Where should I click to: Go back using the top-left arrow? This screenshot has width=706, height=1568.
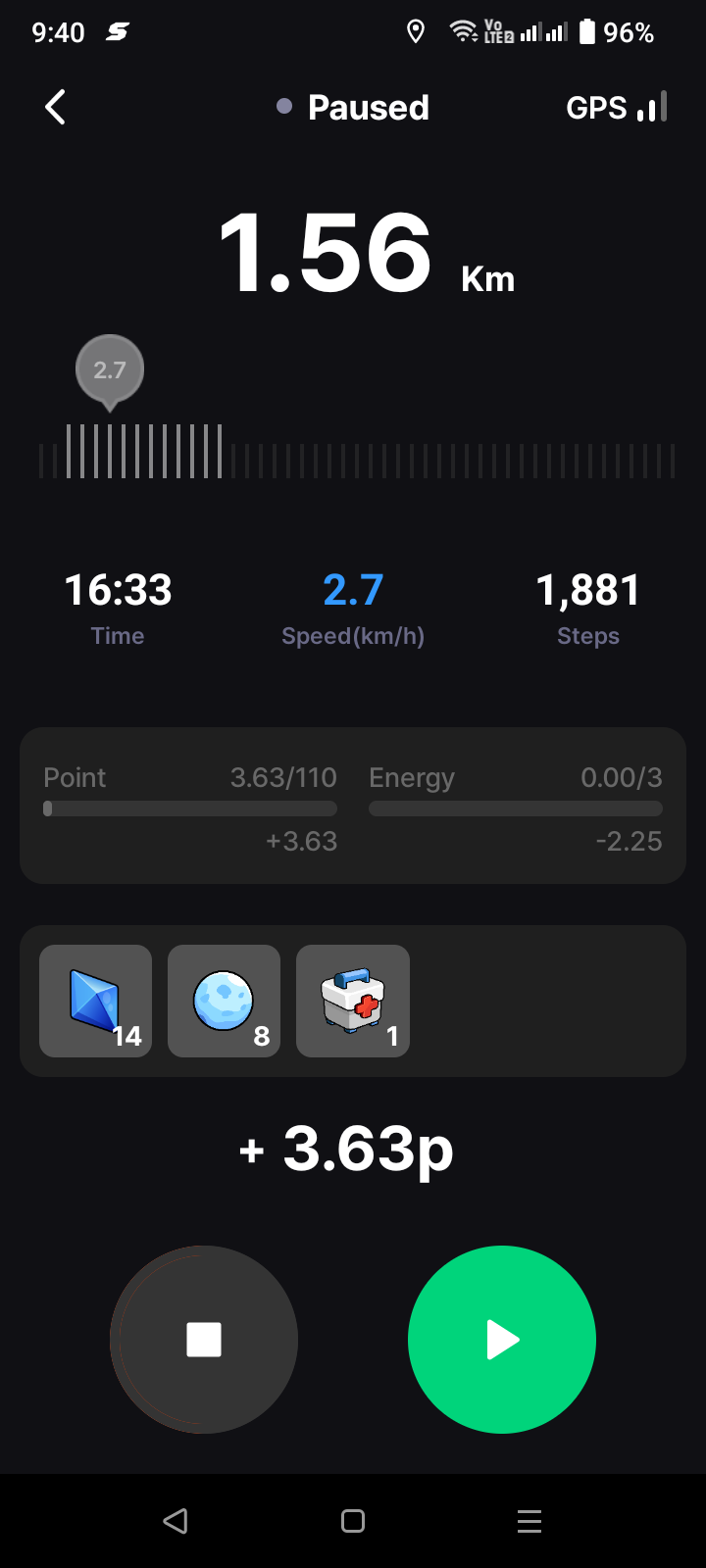(x=56, y=108)
